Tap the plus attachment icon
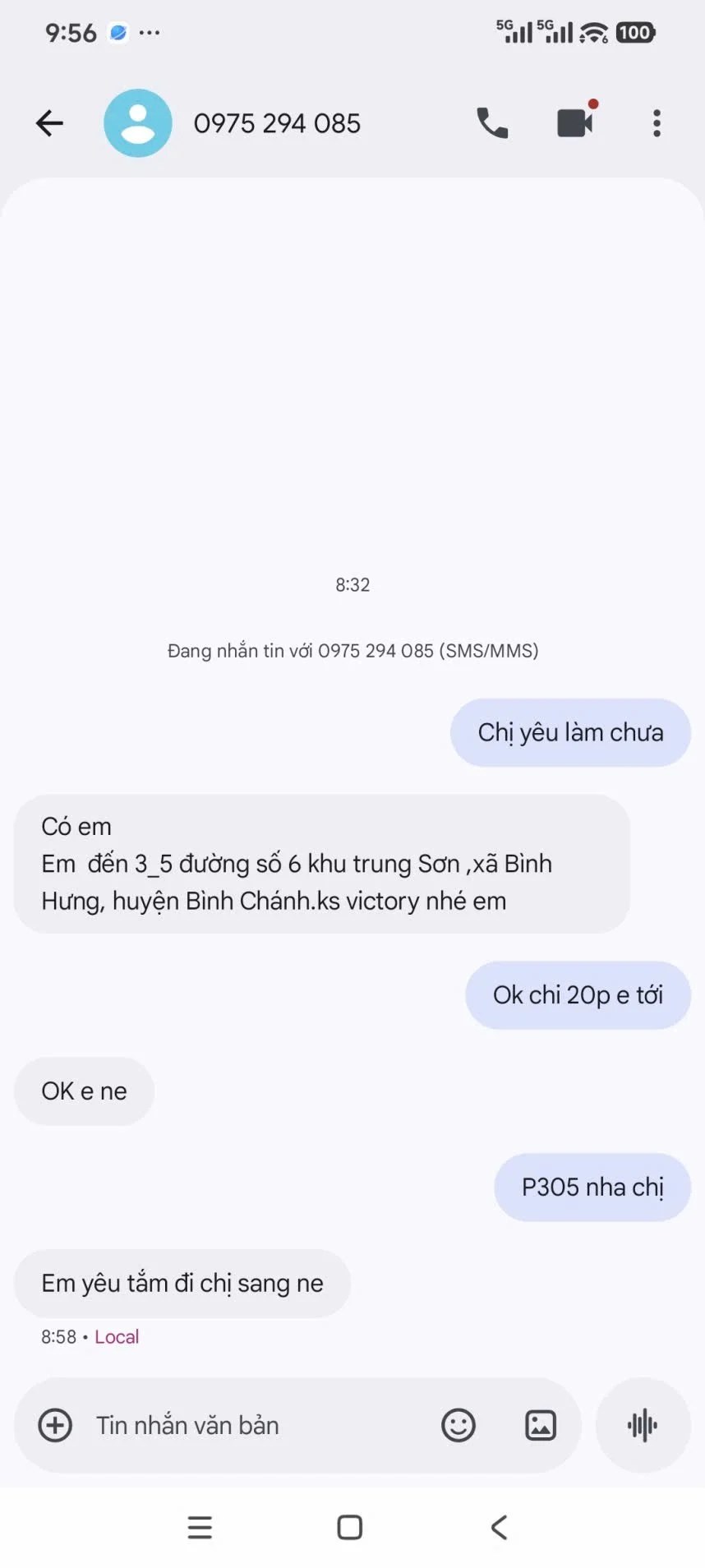The height and width of the screenshot is (1568, 705). pyautogui.click(x=55, y=1425)
